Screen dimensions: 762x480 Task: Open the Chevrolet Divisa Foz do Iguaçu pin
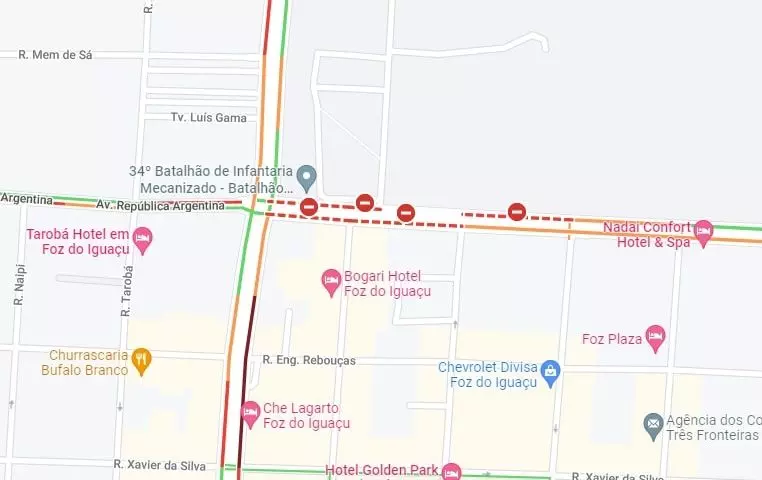[550, 372]
